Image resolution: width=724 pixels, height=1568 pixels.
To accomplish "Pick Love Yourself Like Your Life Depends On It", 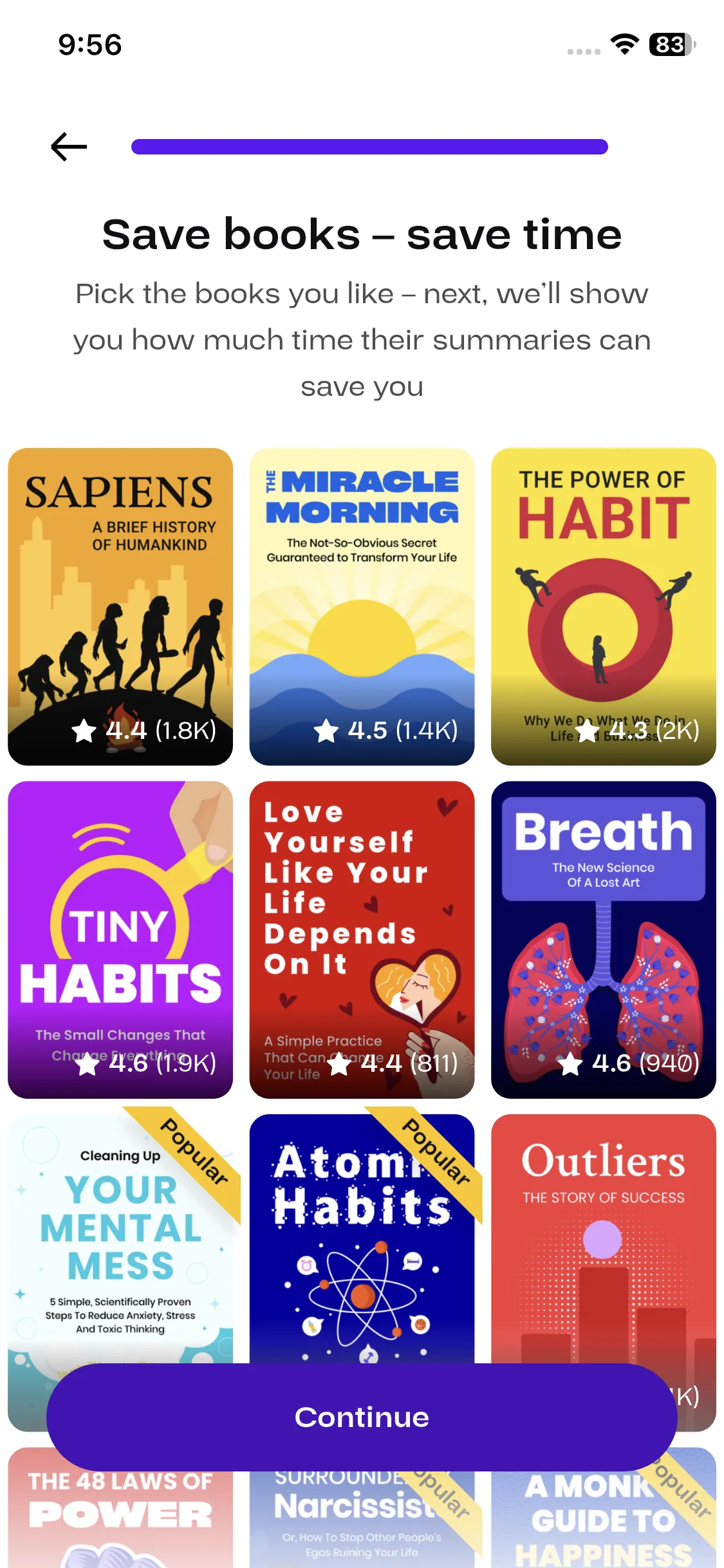I will (x=362, y=939).
